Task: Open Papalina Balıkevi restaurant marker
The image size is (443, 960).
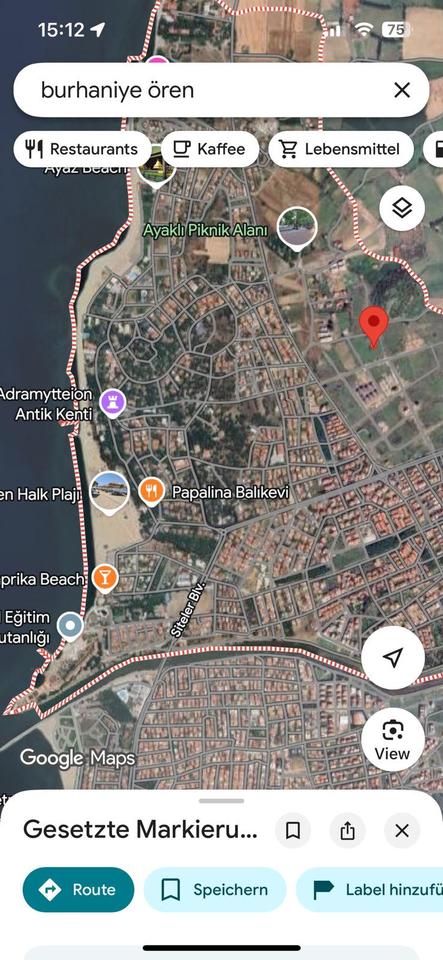Action: [151, 492]
